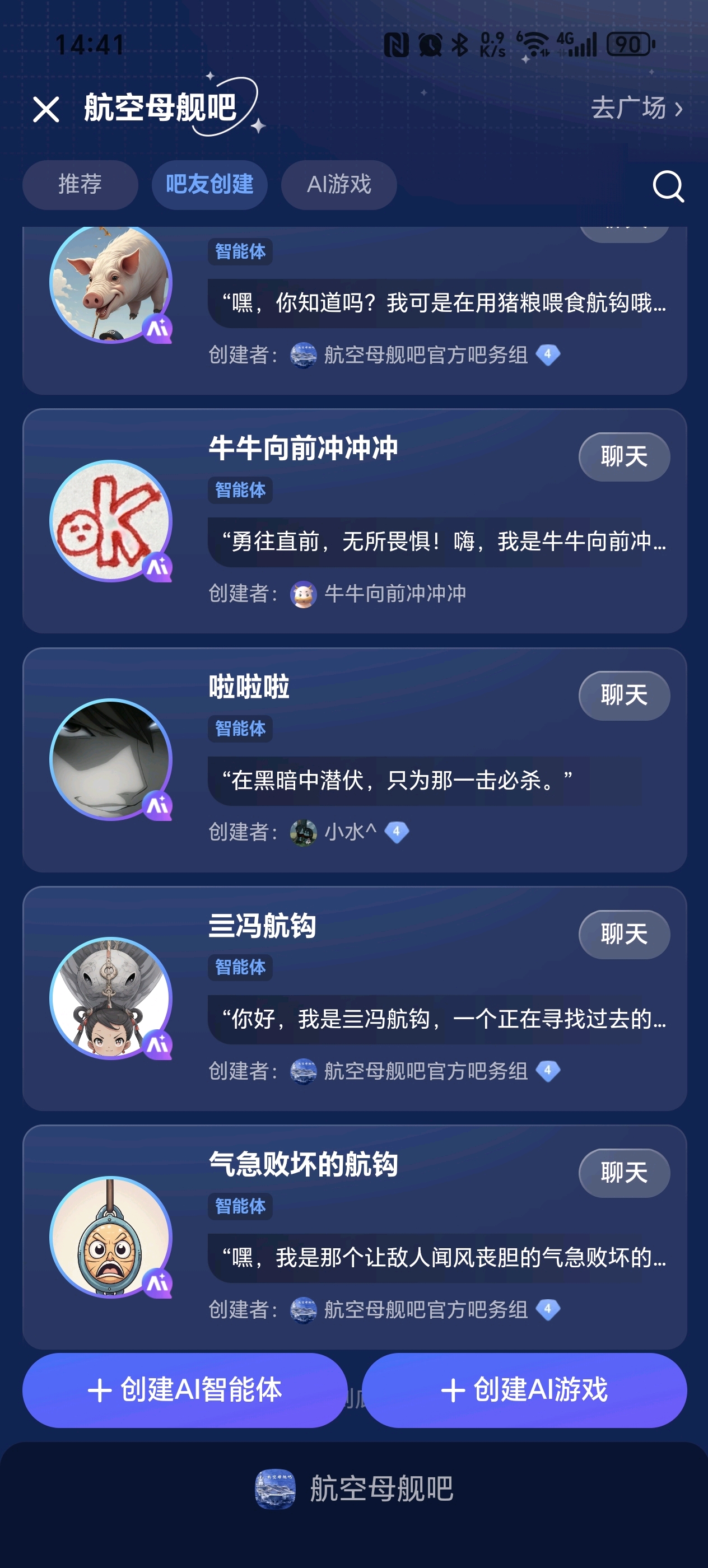Tap 聊天 for 三冯航钩
This screenshot has height=1568, width=708.
pos(624,934)
